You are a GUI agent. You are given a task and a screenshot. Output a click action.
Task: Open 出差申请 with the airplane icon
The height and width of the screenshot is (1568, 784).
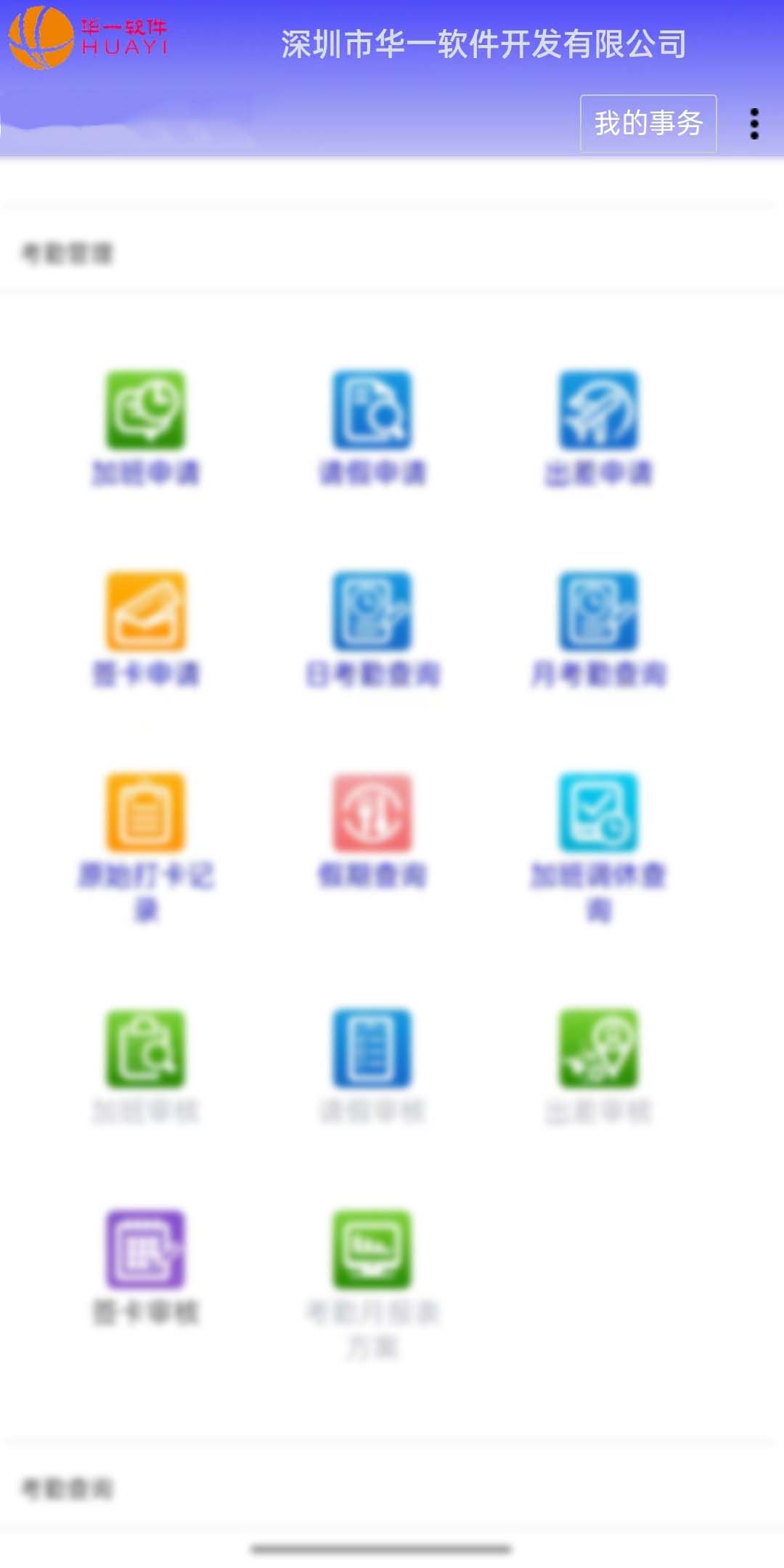pos(597,412)
